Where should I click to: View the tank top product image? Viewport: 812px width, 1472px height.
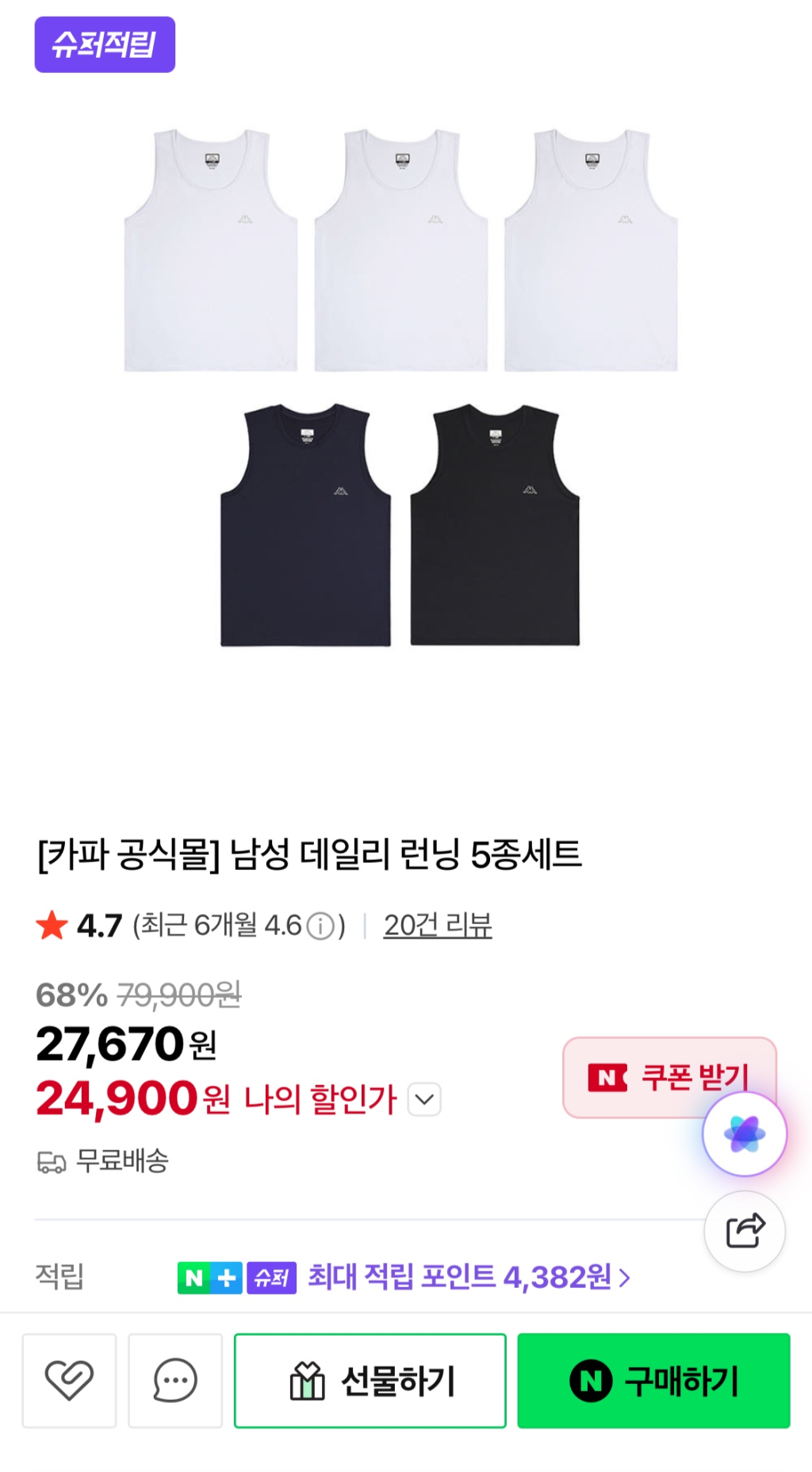pos(400,389)
